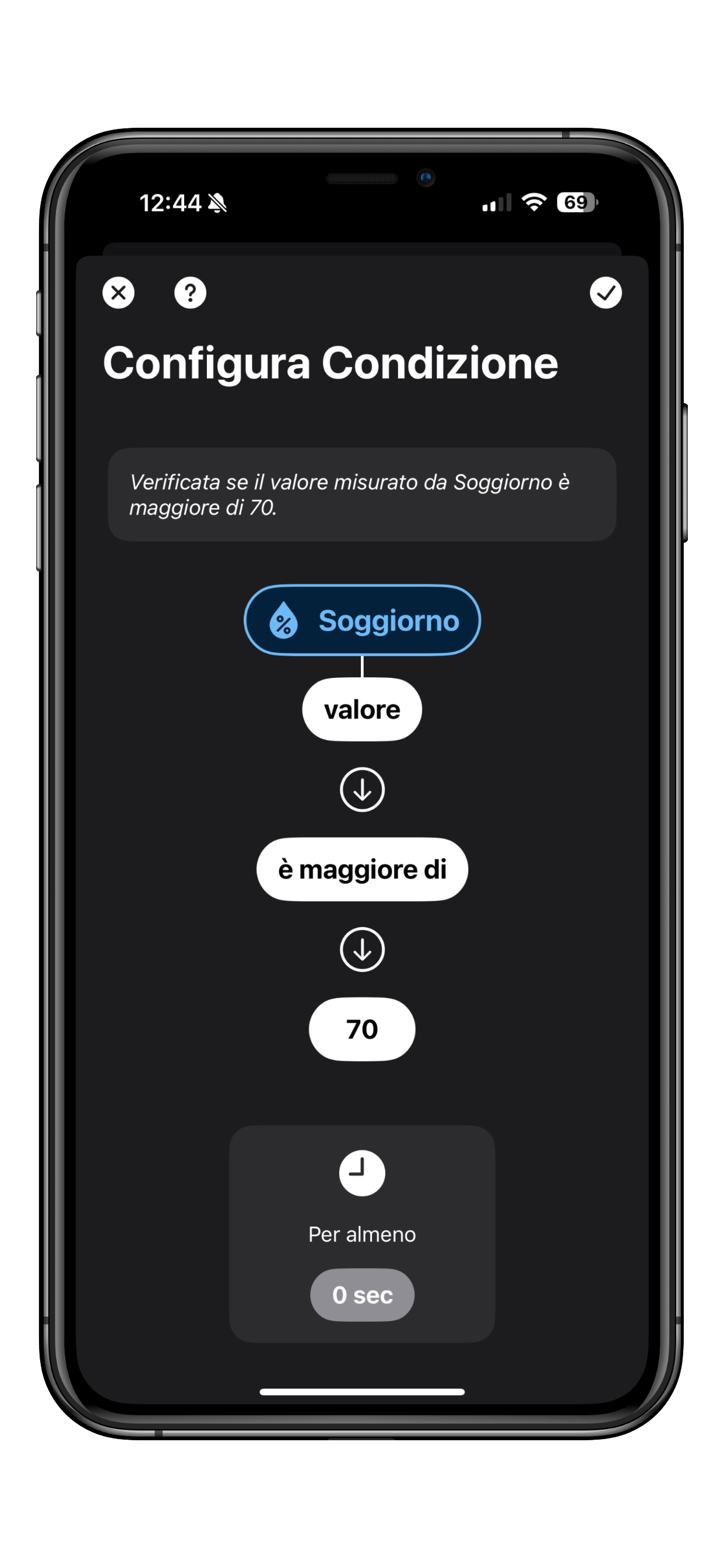This screenshot has width=724, height=1568.
Task: Confirm condition with the checkmark
Action: [x=605, y=293]
